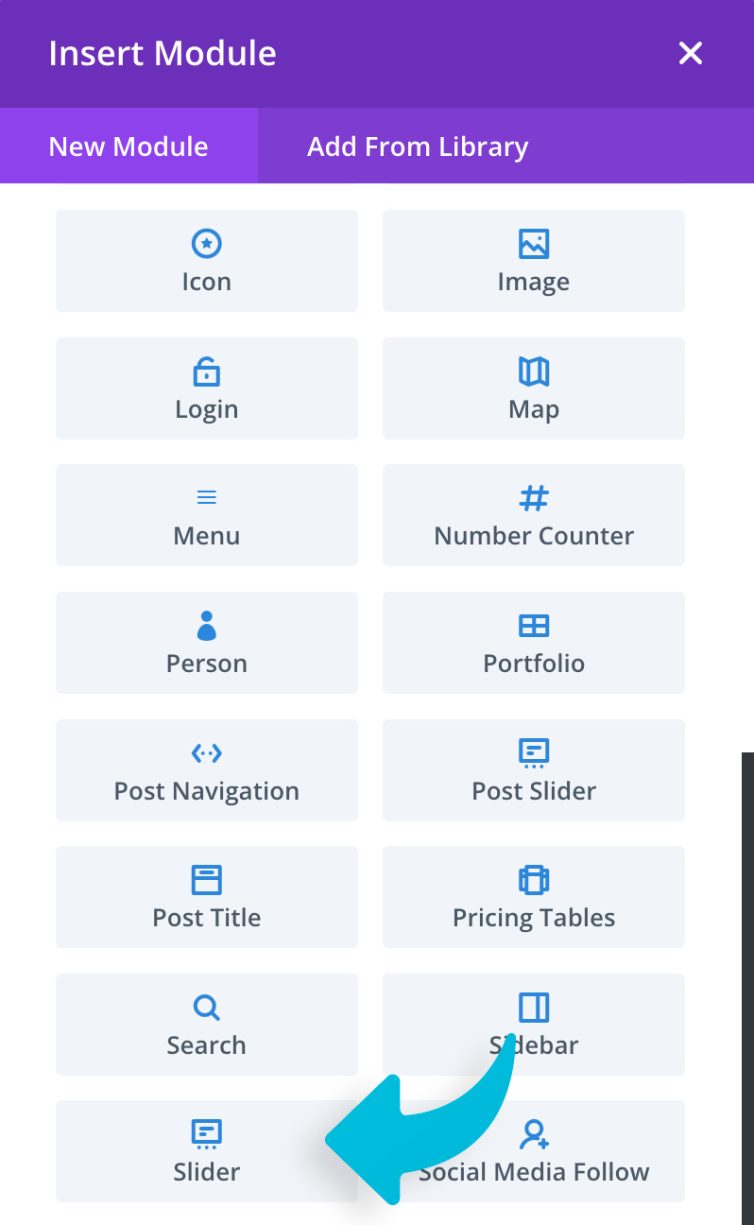Insert the Post Slider module
This screenshot has width=754, height=1225.
(533, 770)
